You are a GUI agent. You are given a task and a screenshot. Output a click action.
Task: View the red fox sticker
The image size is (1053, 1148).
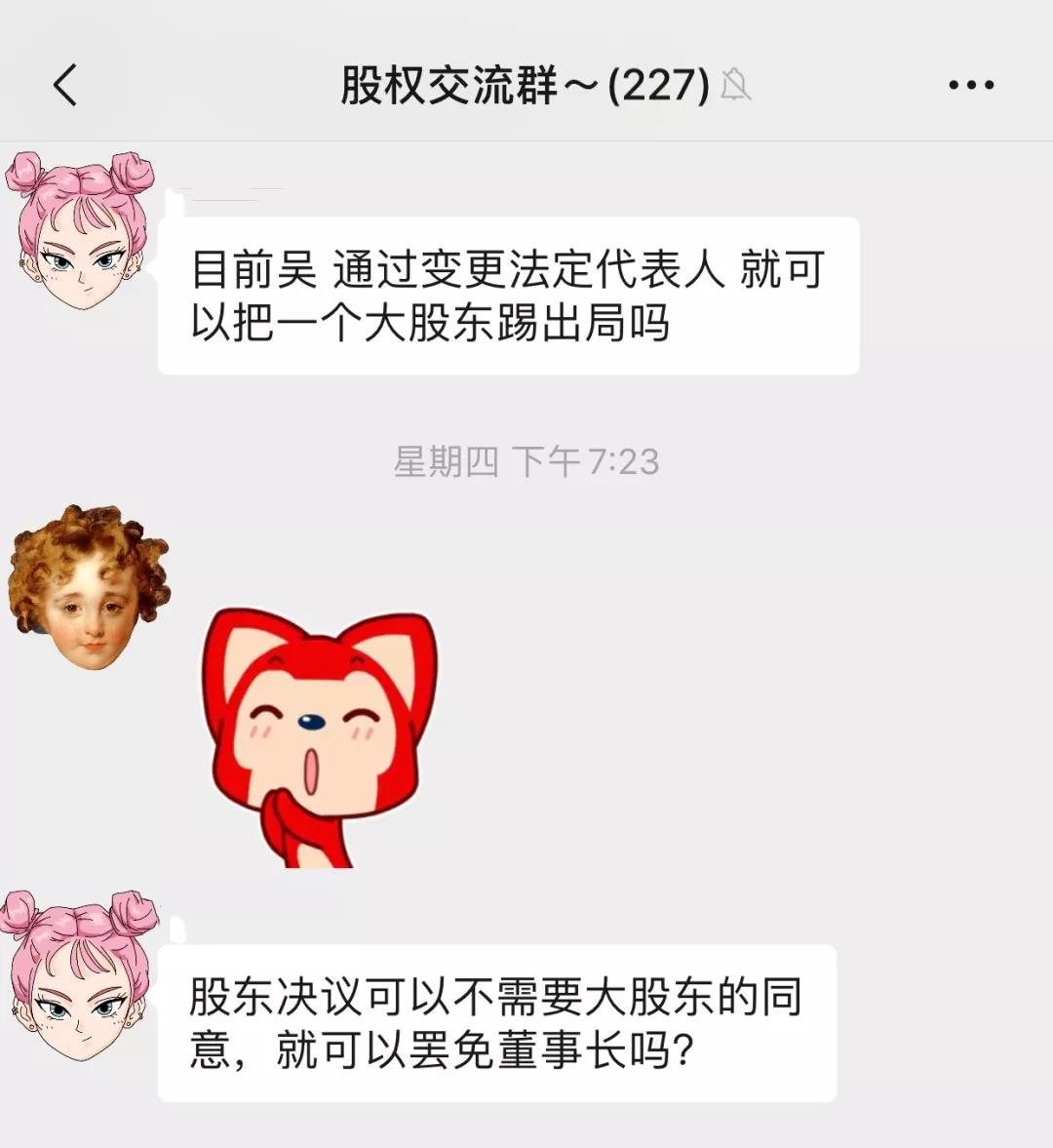point(320,738)
